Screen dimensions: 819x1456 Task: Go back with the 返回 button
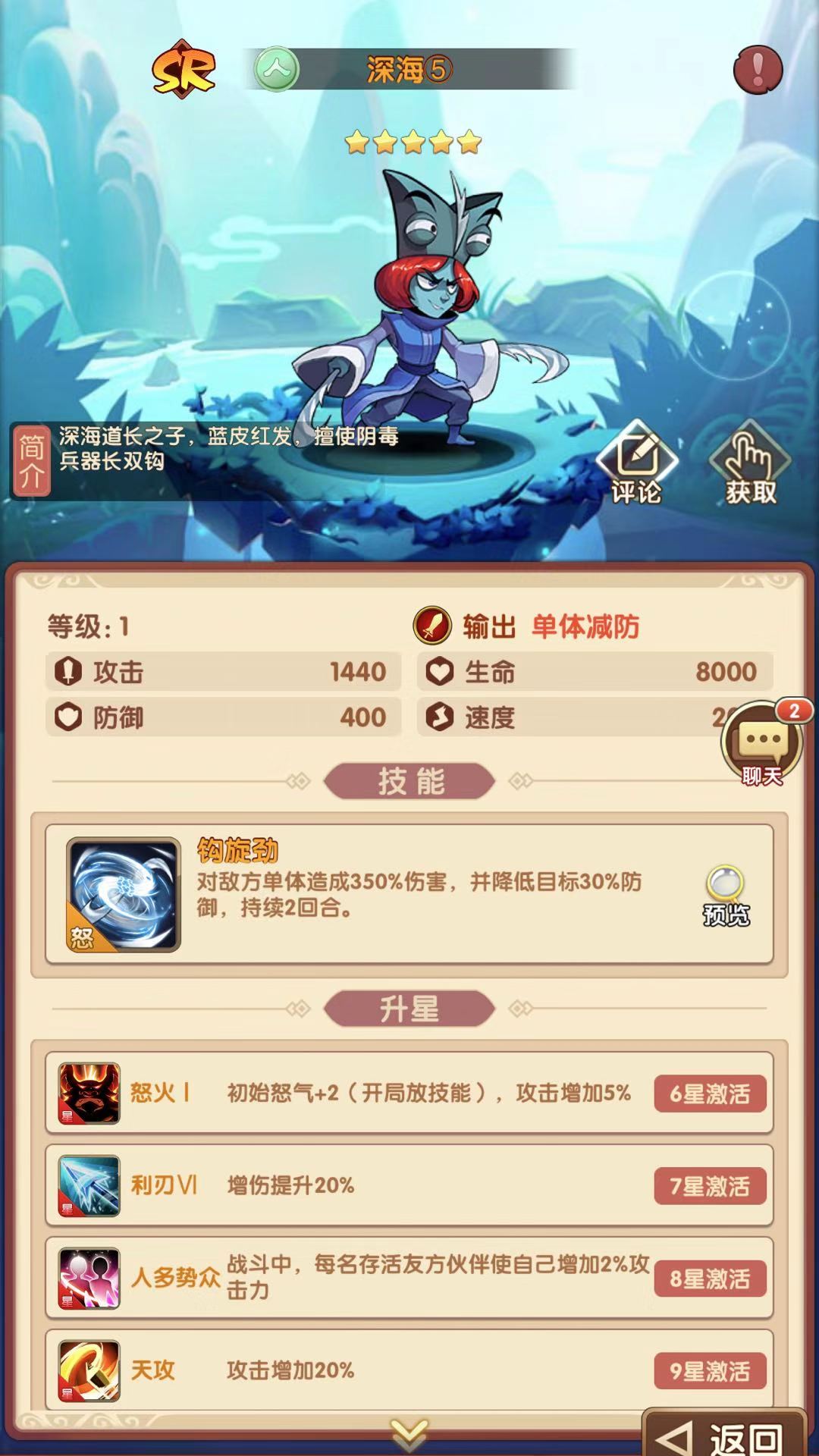click(x=724, y=1436)
